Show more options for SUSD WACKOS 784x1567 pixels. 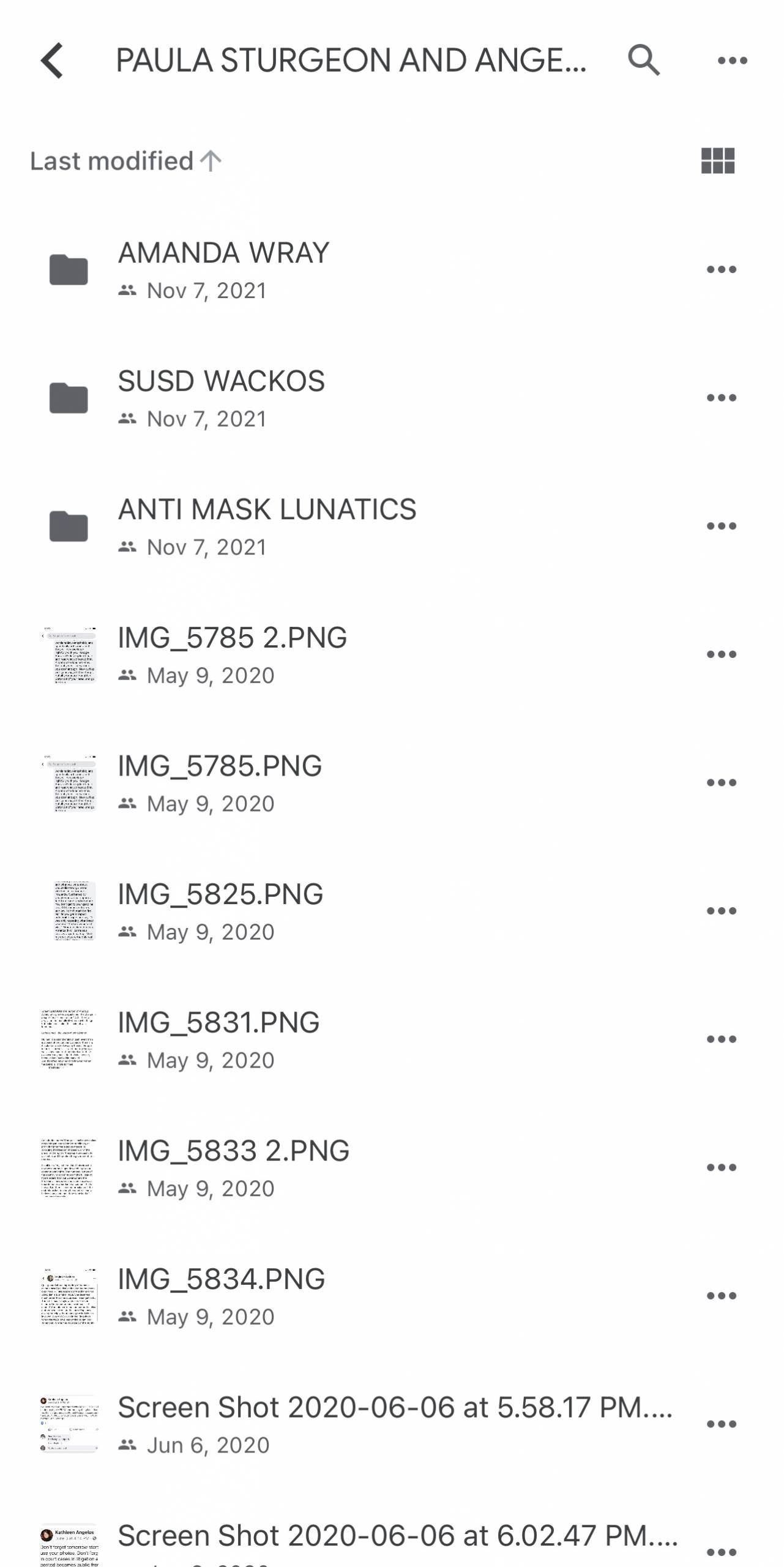pos(721,398)
